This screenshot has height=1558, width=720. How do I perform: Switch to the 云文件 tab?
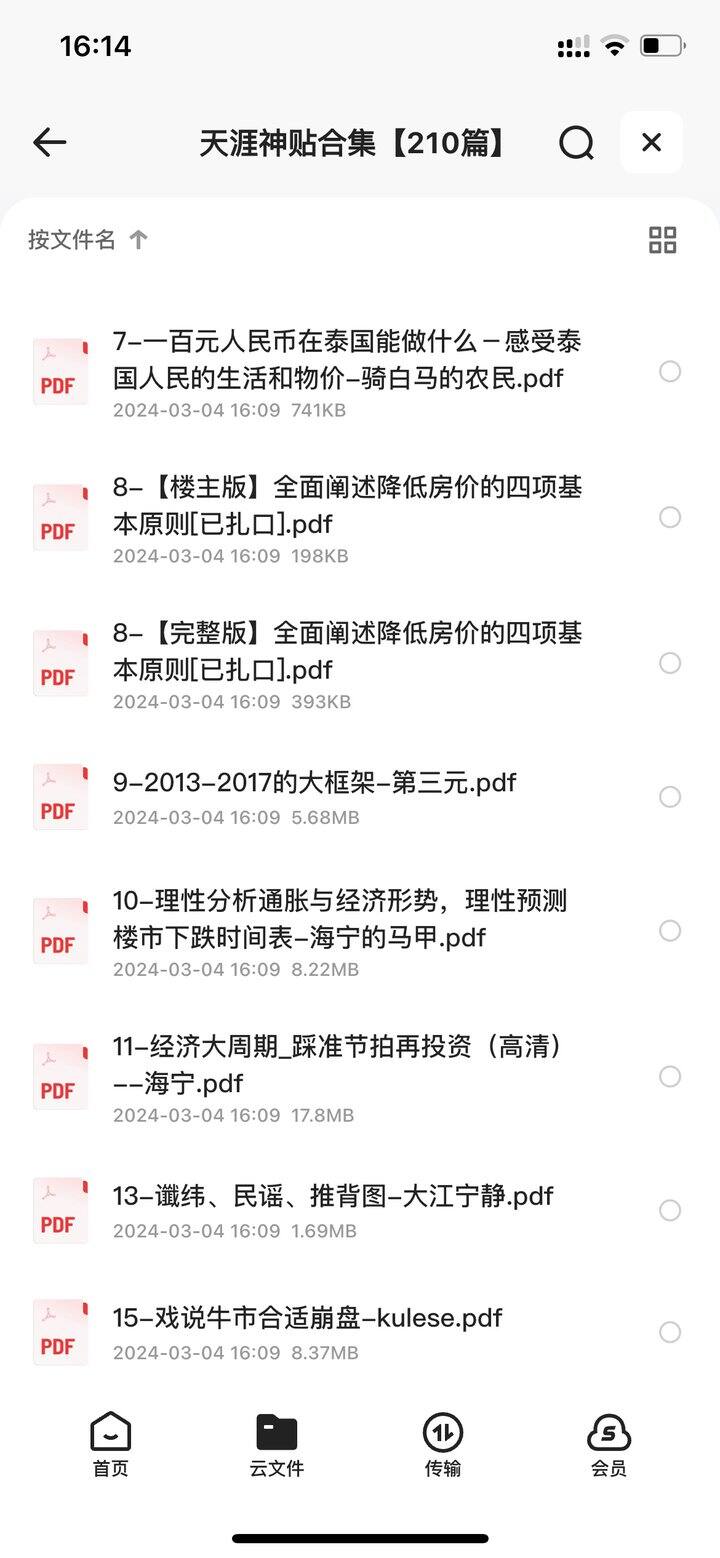(x=277, y=1445)
